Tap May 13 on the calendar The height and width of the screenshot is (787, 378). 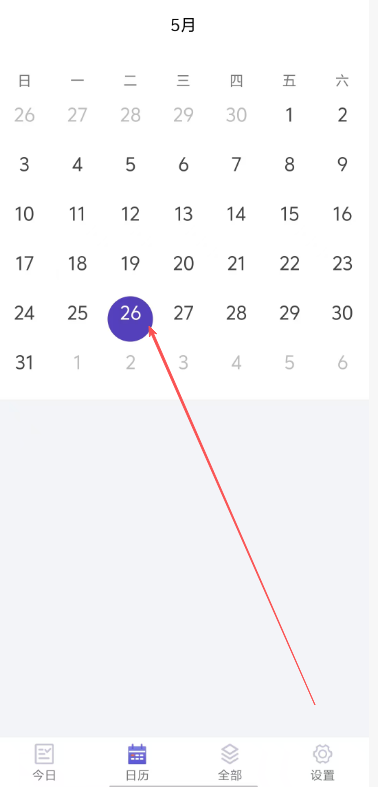pyautogui.click(x=183, y=214)
